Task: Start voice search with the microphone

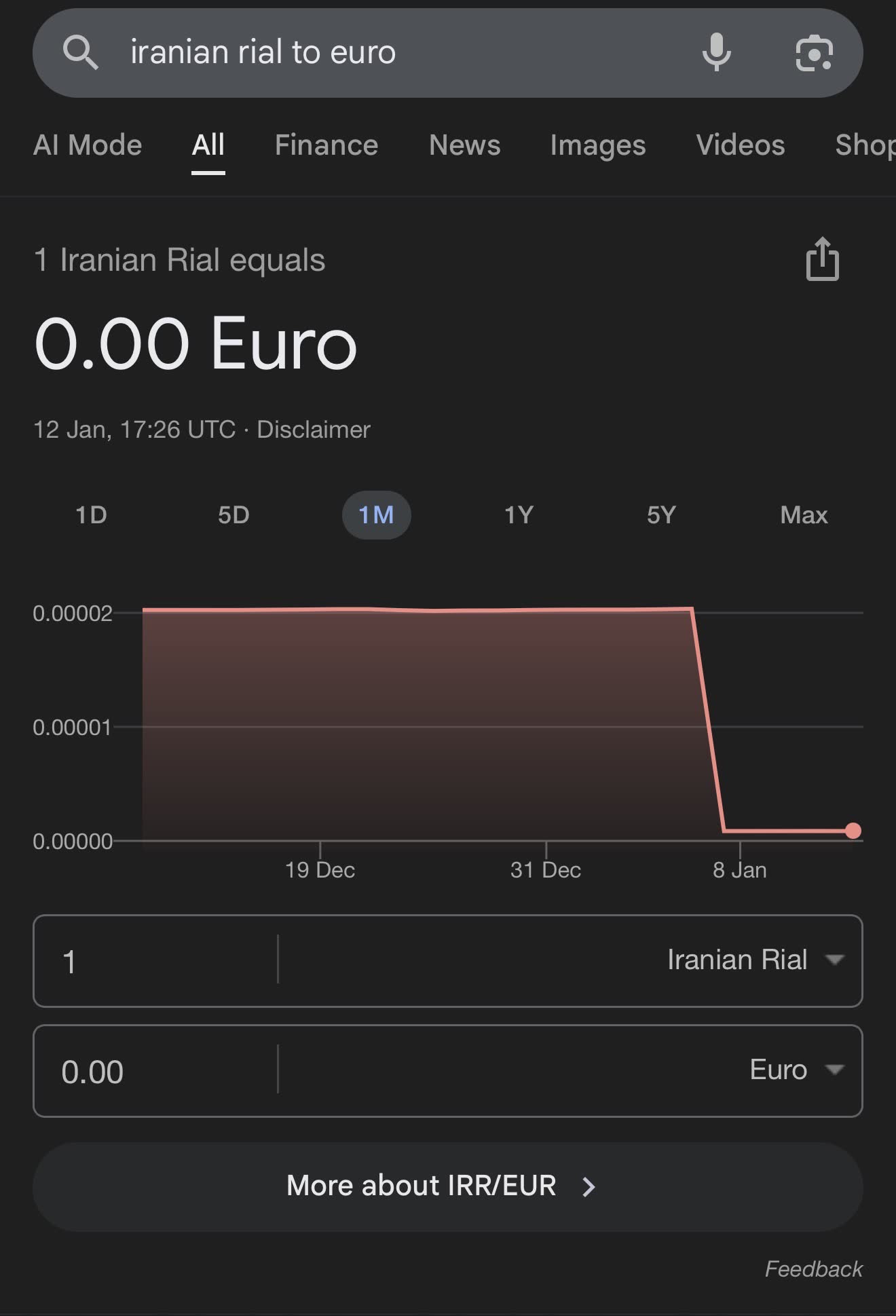Action: (716, 53)
